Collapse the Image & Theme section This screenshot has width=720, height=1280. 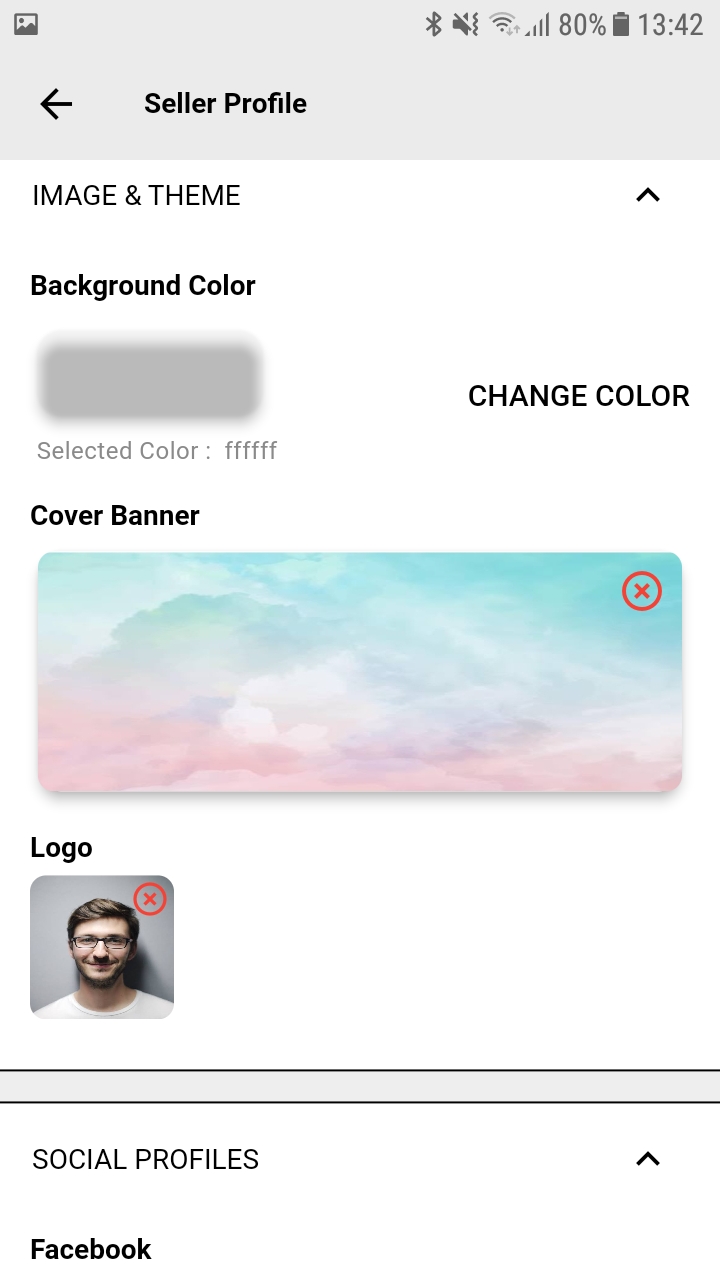point(648,195)
